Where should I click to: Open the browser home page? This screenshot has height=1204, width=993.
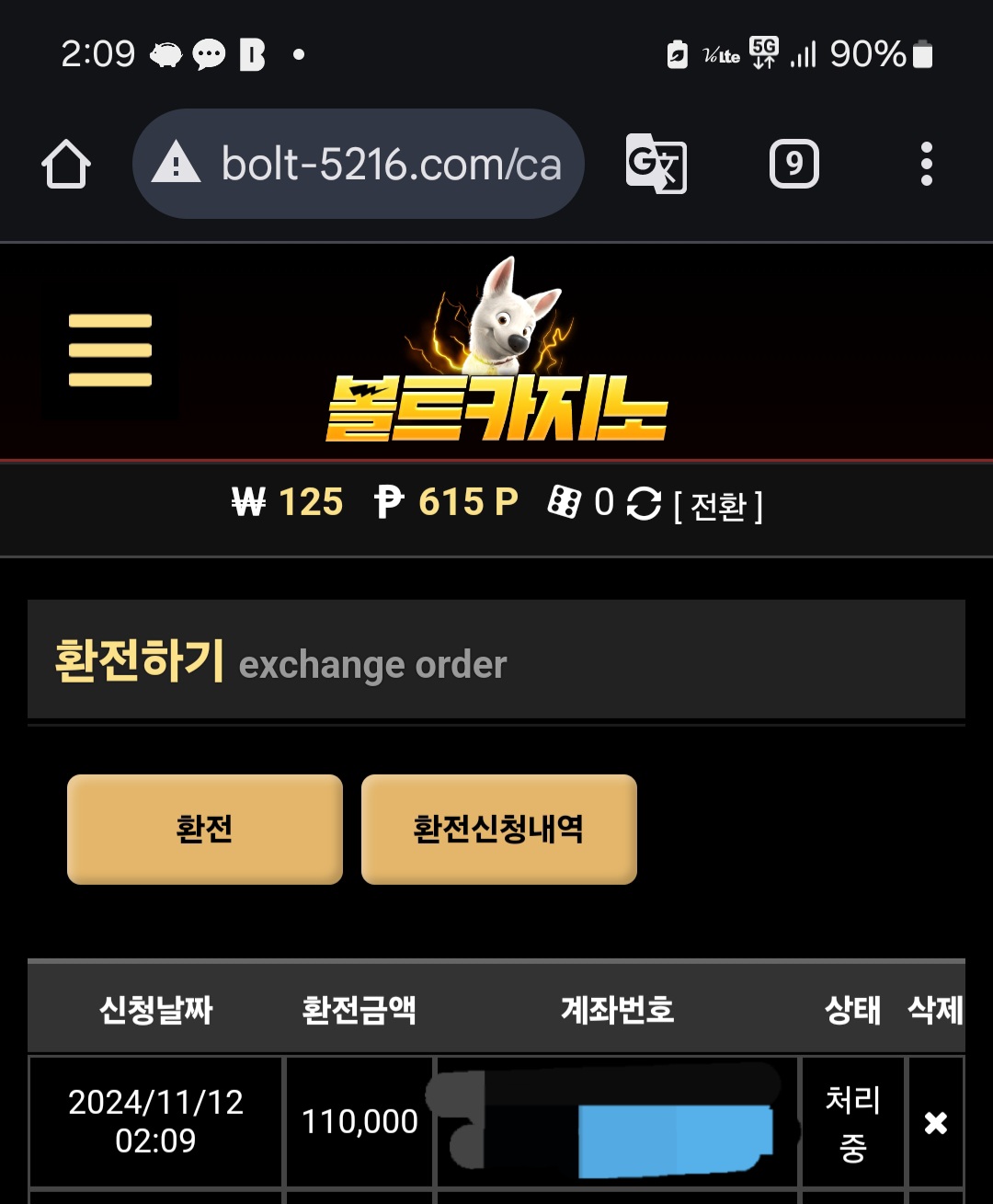click(x=66, y=166)
